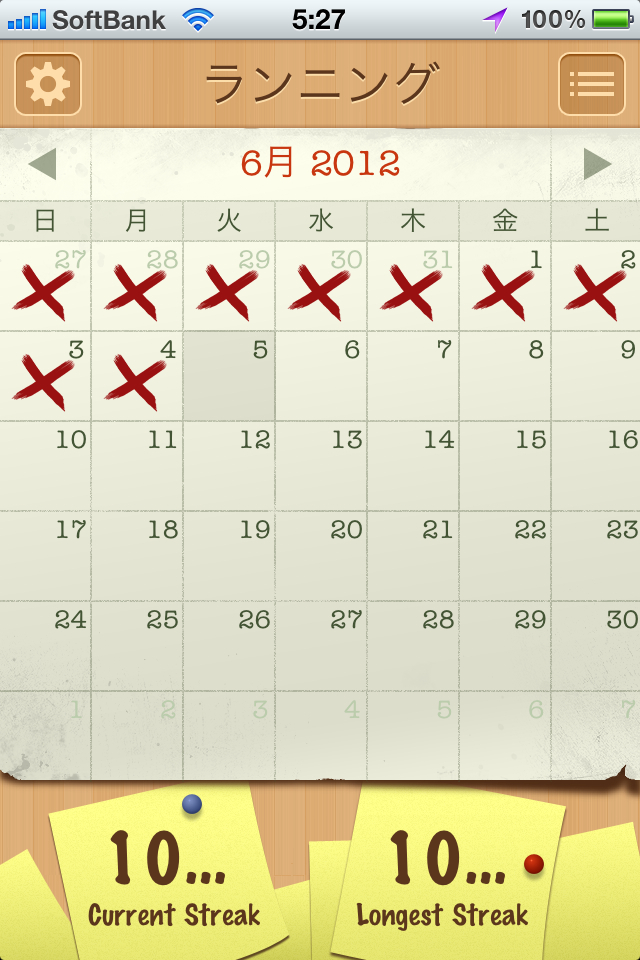Mark June 5 as done
Screen dimensions: 640x960
coord(229,377)
